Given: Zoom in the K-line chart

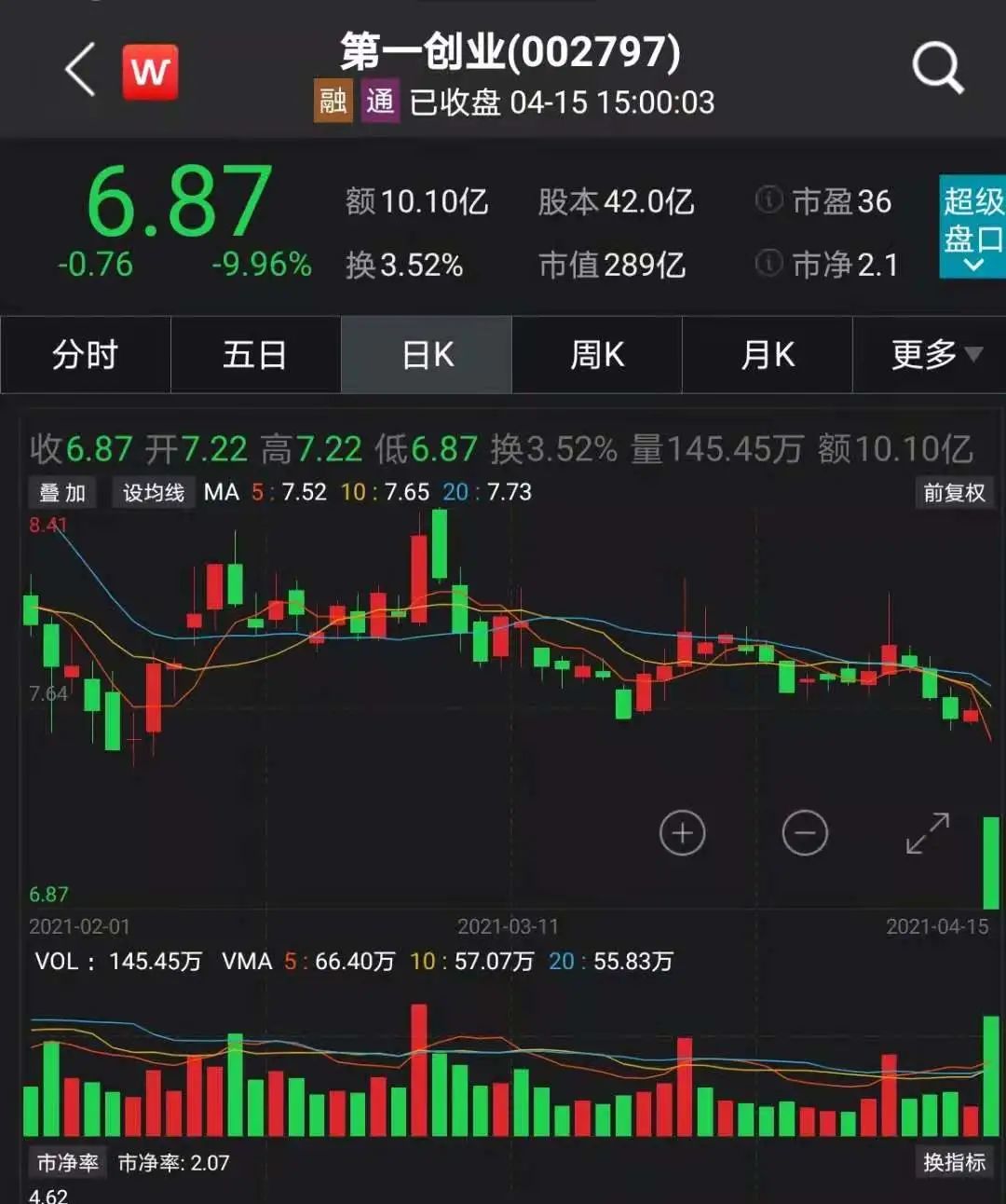Looking at the screenshot, I should tap(682, 833).
